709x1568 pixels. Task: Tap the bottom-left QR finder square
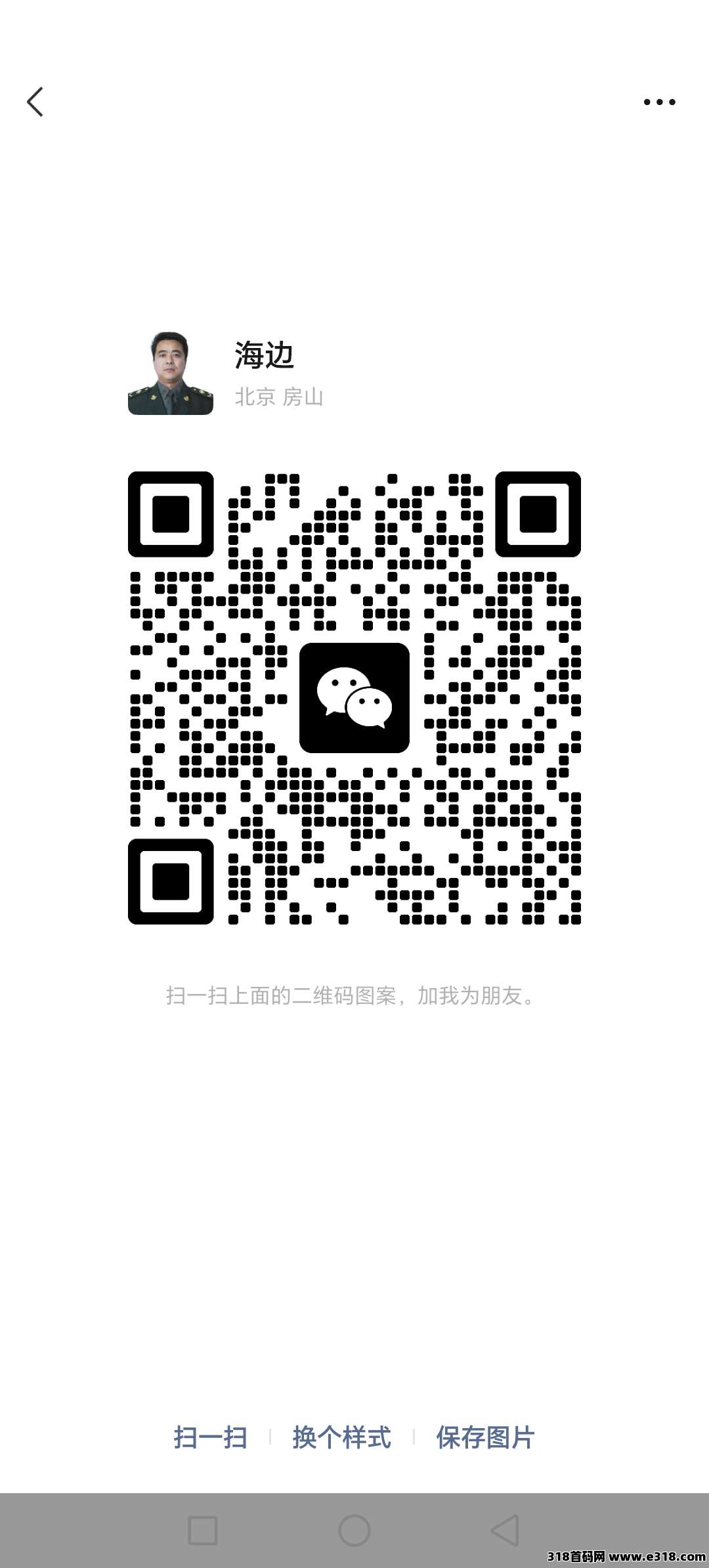(173, 884)
